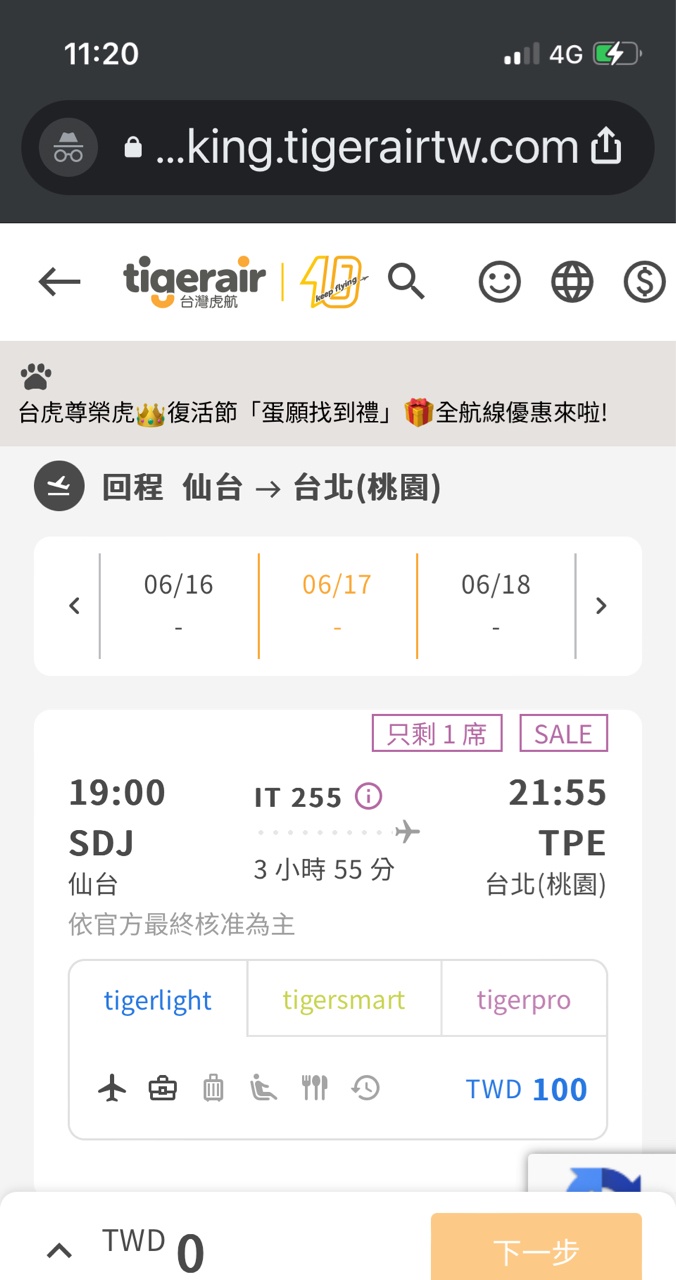View flight IT 255 info icon

point(369,796)
